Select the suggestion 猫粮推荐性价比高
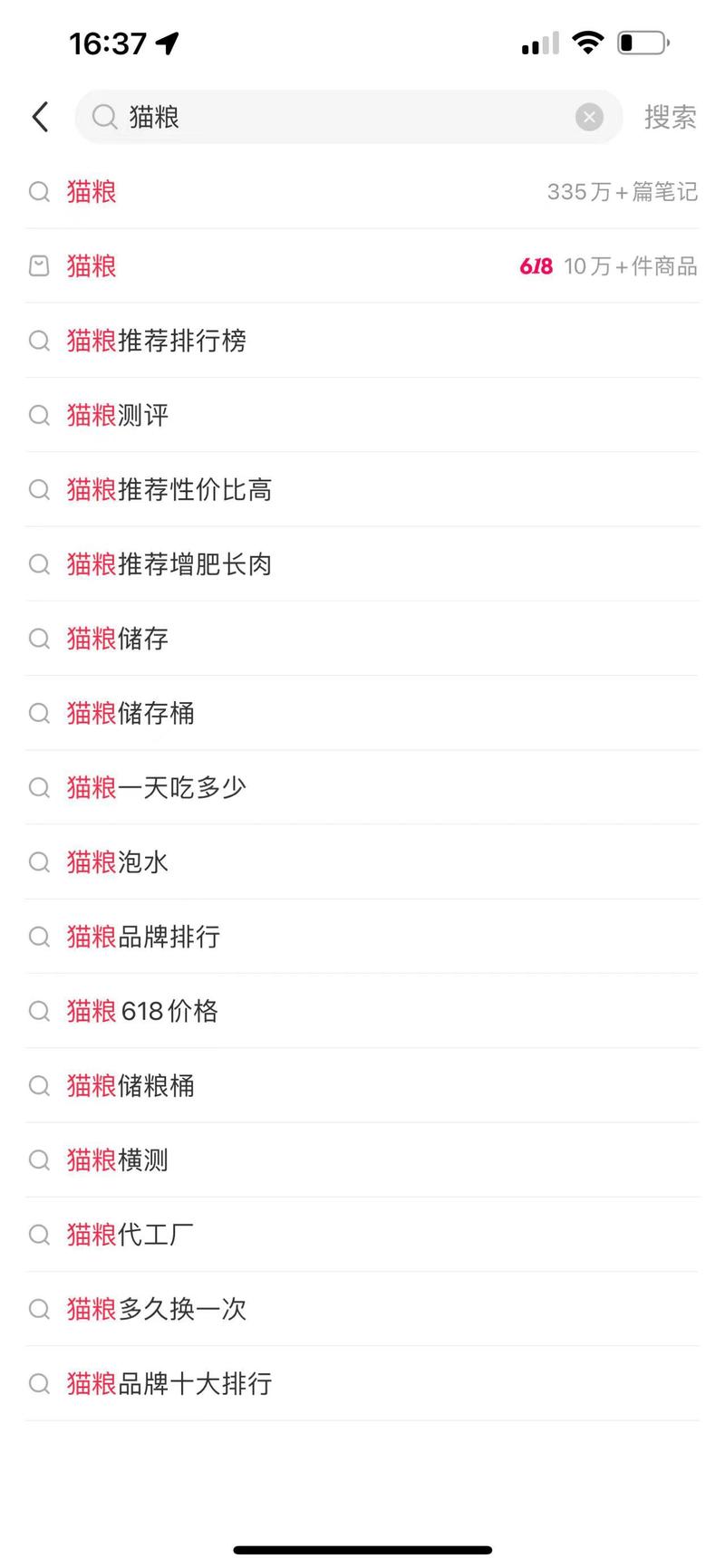This screenshot has width=725, height=1568. tap(169, 489)
